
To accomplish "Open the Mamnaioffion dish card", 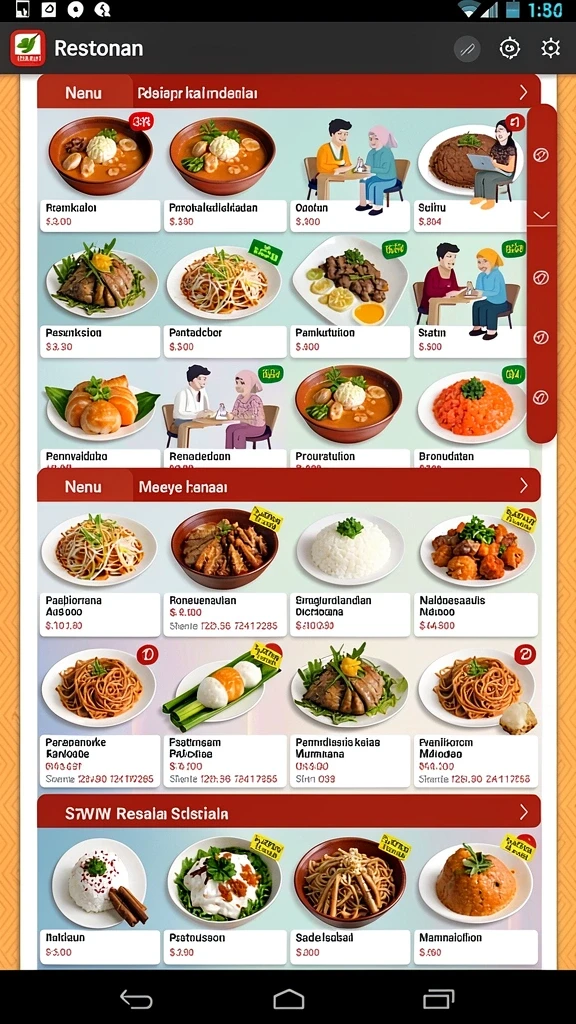I will [x=476, y=899].
